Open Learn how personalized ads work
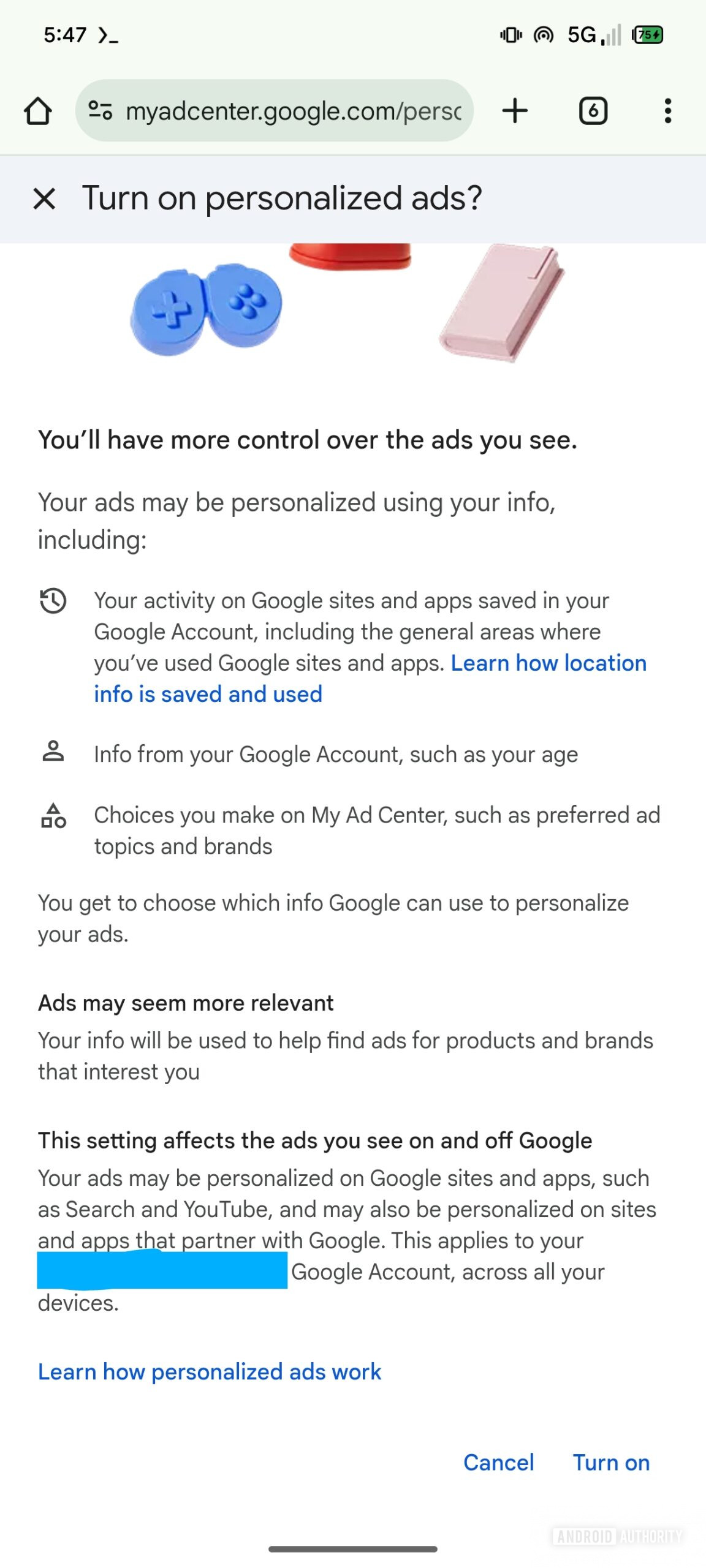The height and width of the screenshot is (1568, 706). click(210, 1372)
